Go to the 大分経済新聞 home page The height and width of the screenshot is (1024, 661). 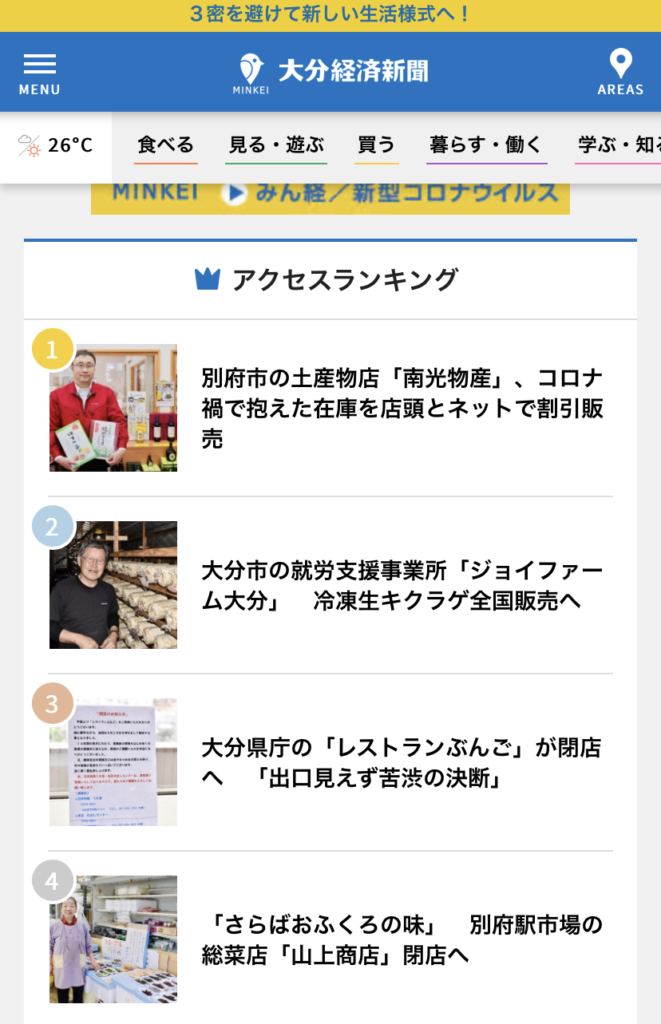click(x=333, y=70)
